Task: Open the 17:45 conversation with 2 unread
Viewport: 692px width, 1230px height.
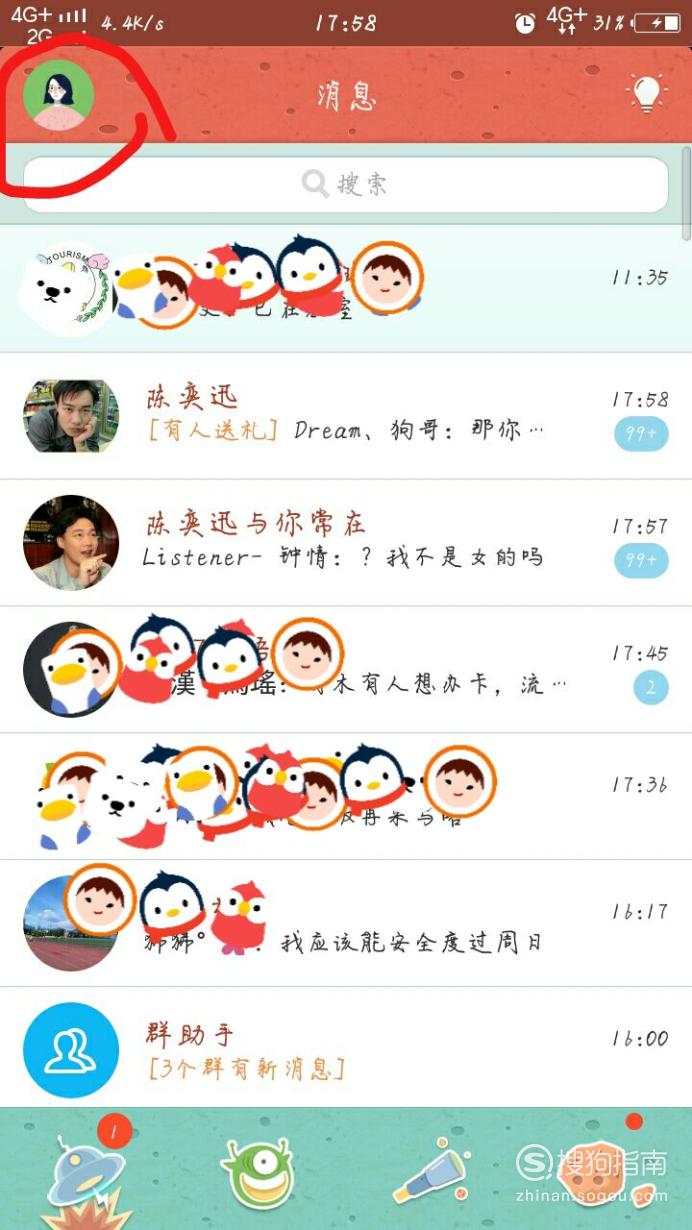Action: click(x=346, y=669)
